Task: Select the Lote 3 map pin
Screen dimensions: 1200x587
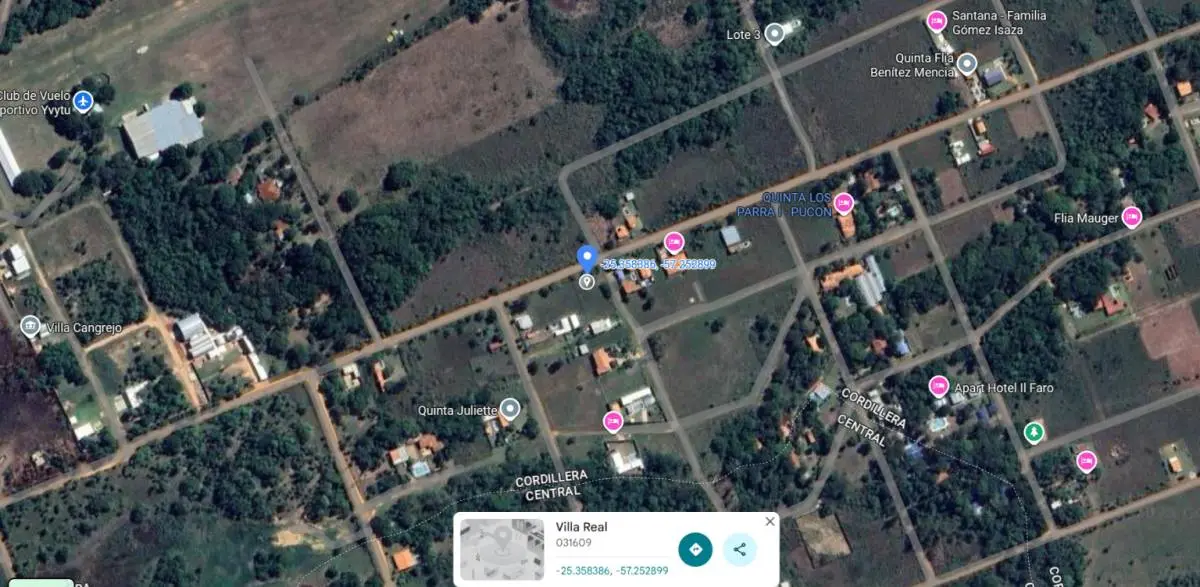Action: [x=774, y=35]
